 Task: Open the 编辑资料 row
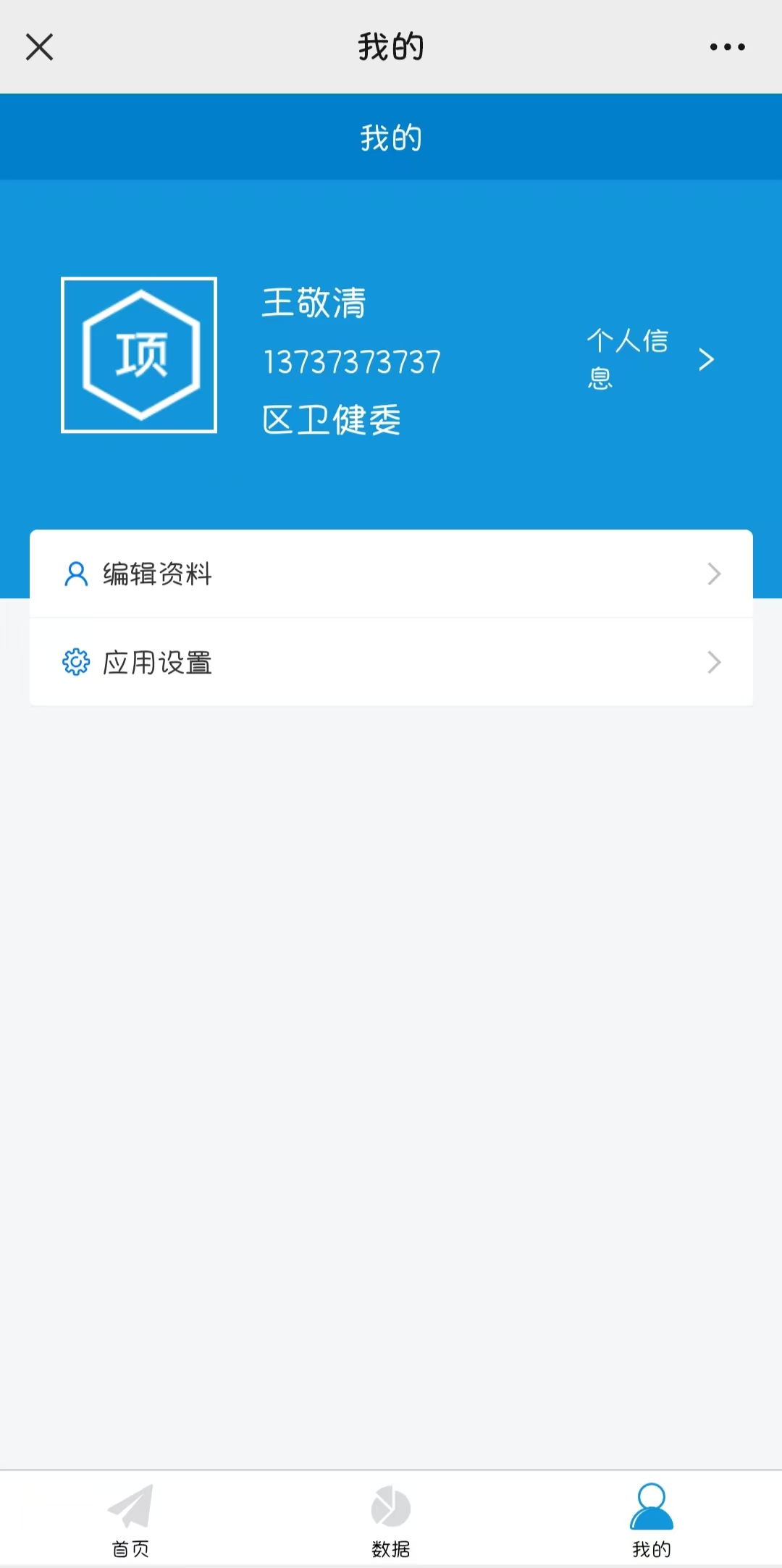coord(391,574)
